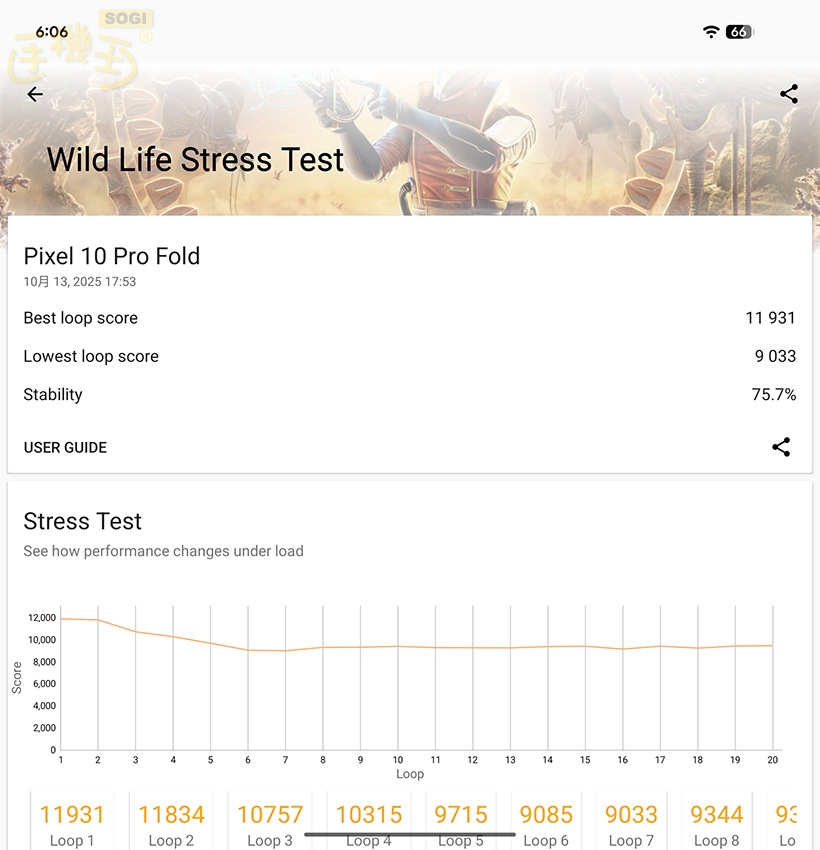The height and width of the screenshot is (850, 820).
Task: Open the USER GUIDE
Action: coord(65,447)
